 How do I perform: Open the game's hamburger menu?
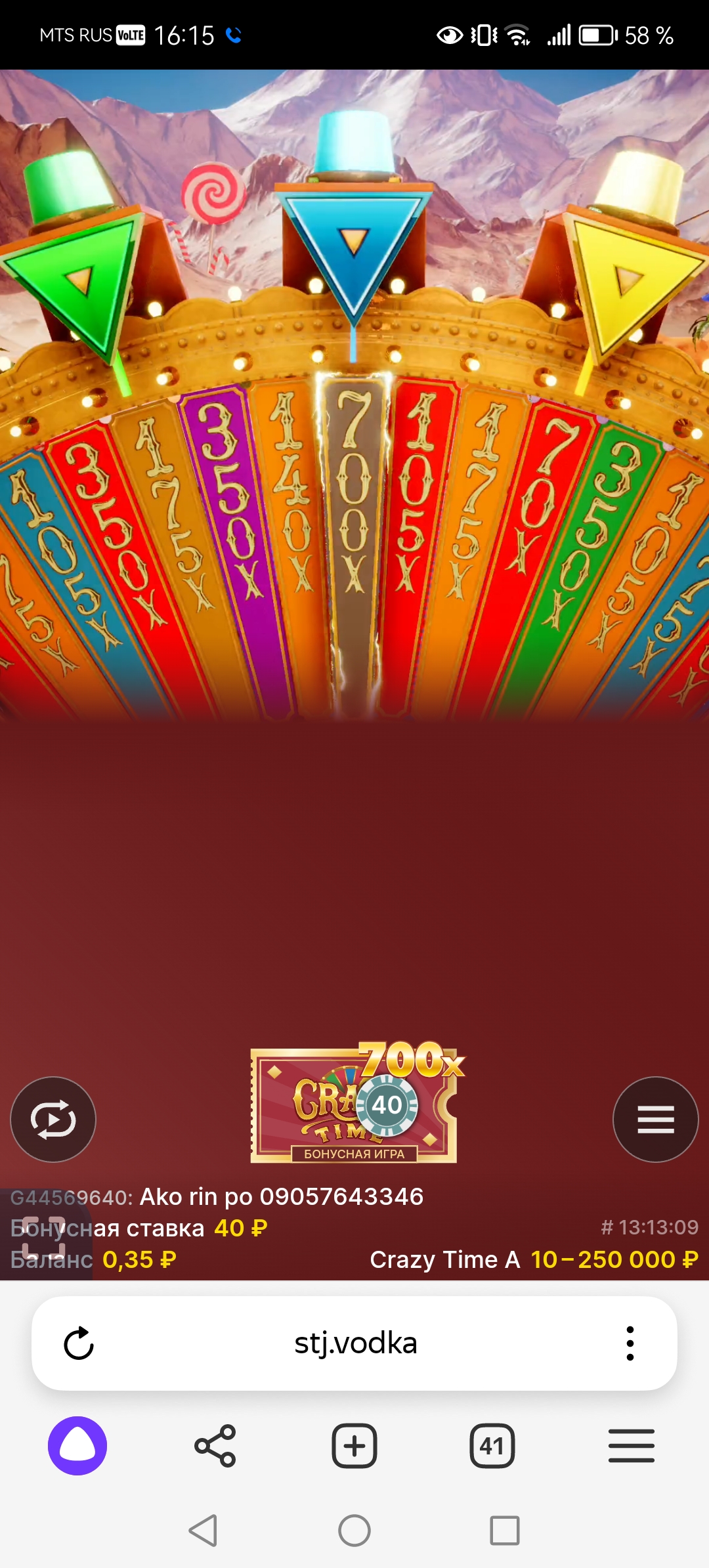pyautogui.click(x=655, y=1120)
